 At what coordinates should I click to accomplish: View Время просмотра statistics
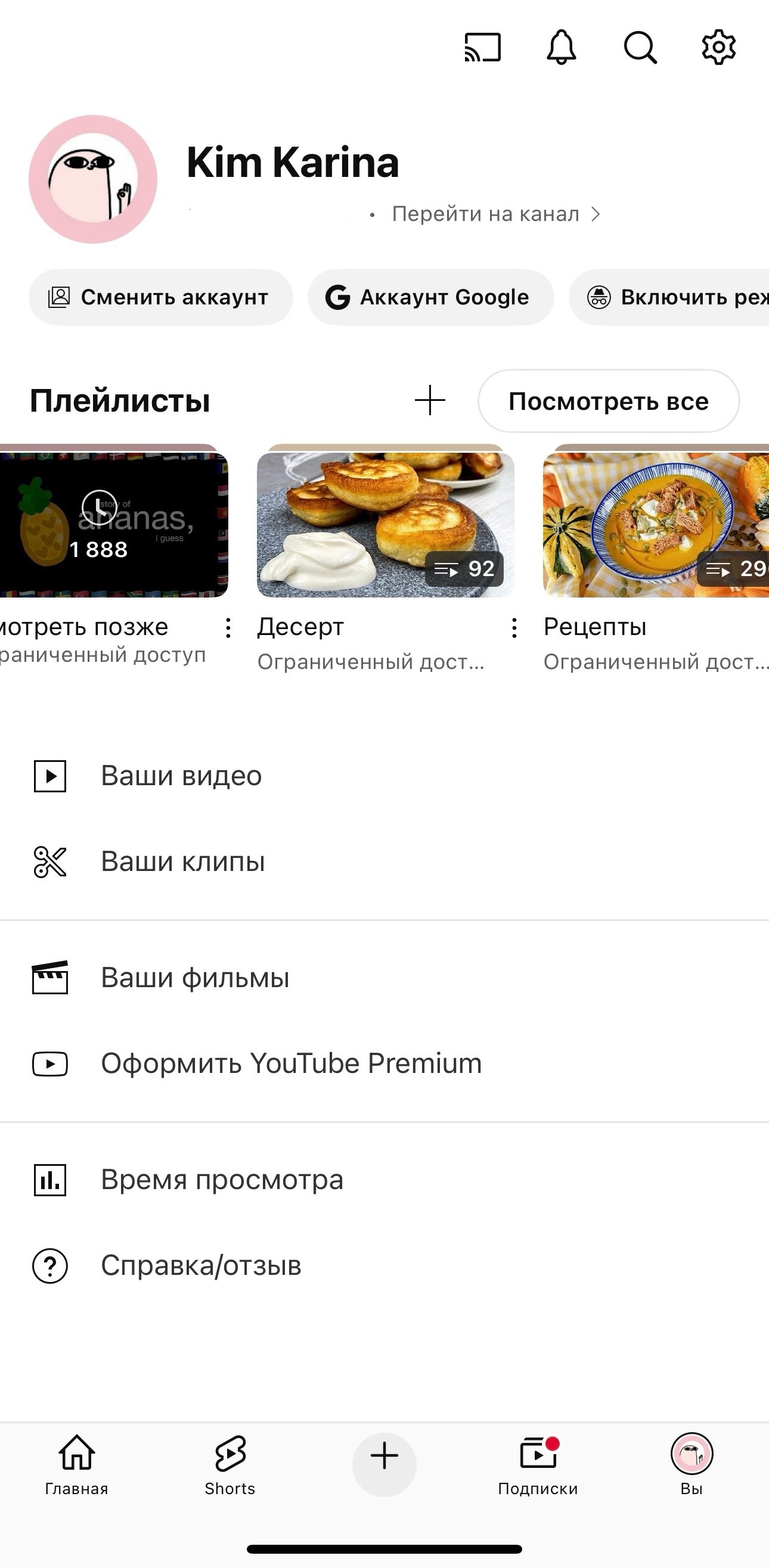point(222,1180)
